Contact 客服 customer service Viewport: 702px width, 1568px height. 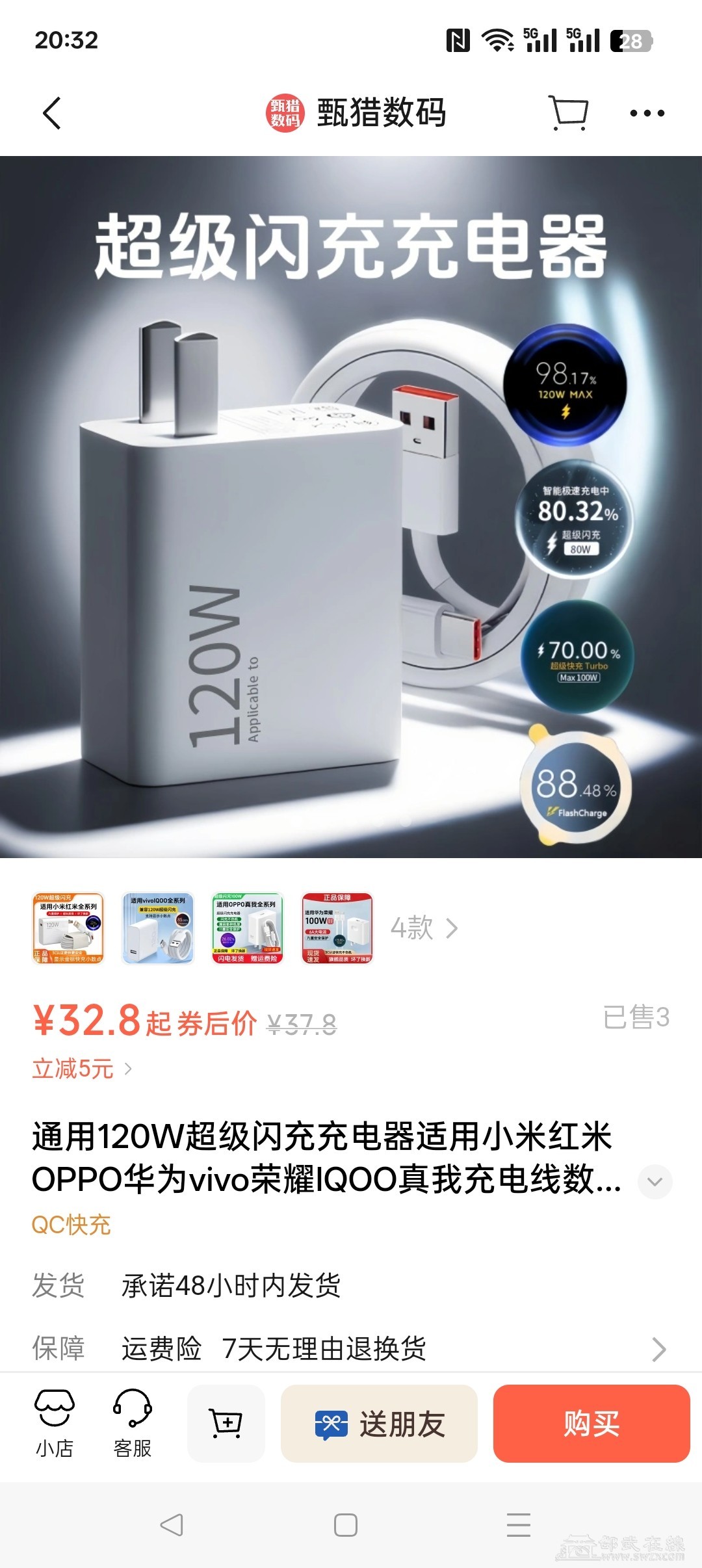click(x=132, y=1424)
